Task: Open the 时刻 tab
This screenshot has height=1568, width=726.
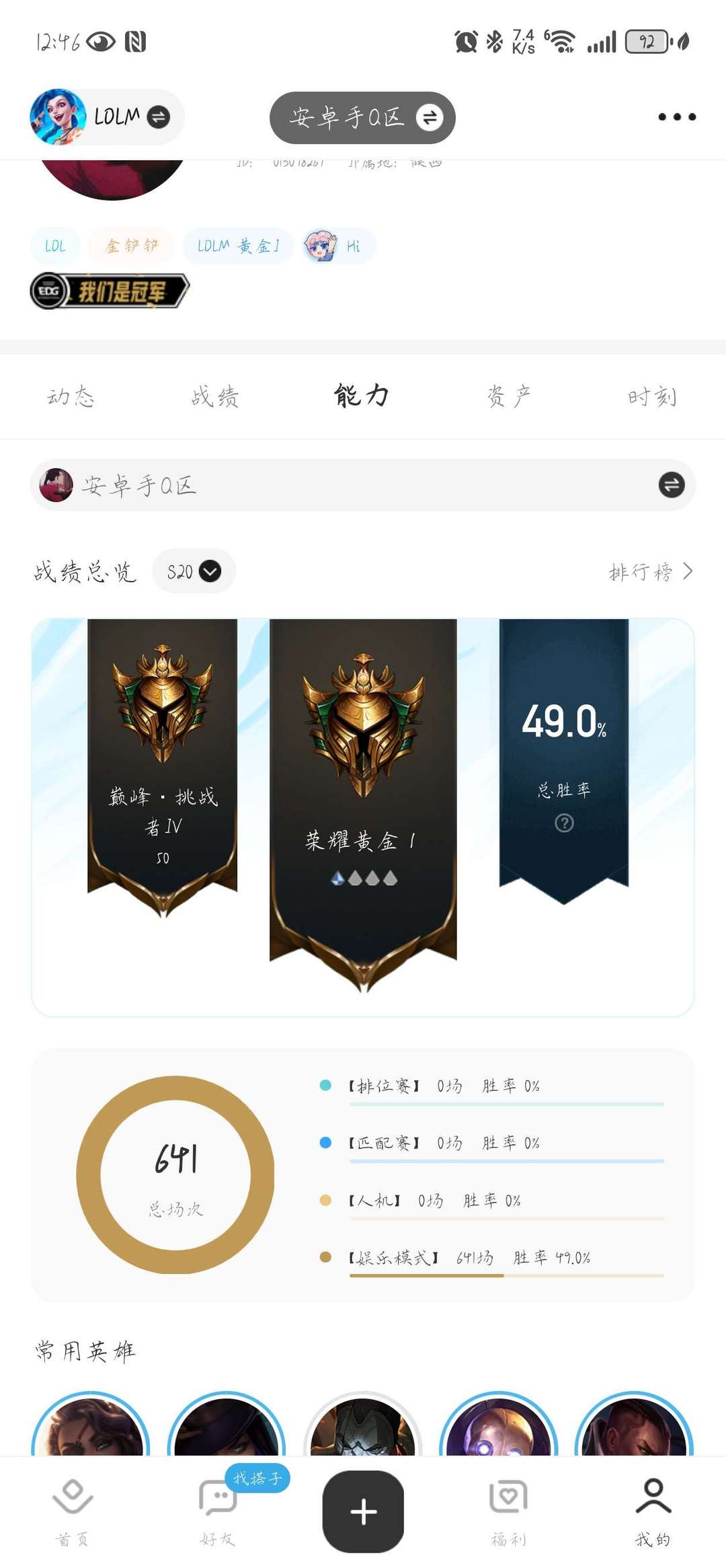Action: (652, 396)
